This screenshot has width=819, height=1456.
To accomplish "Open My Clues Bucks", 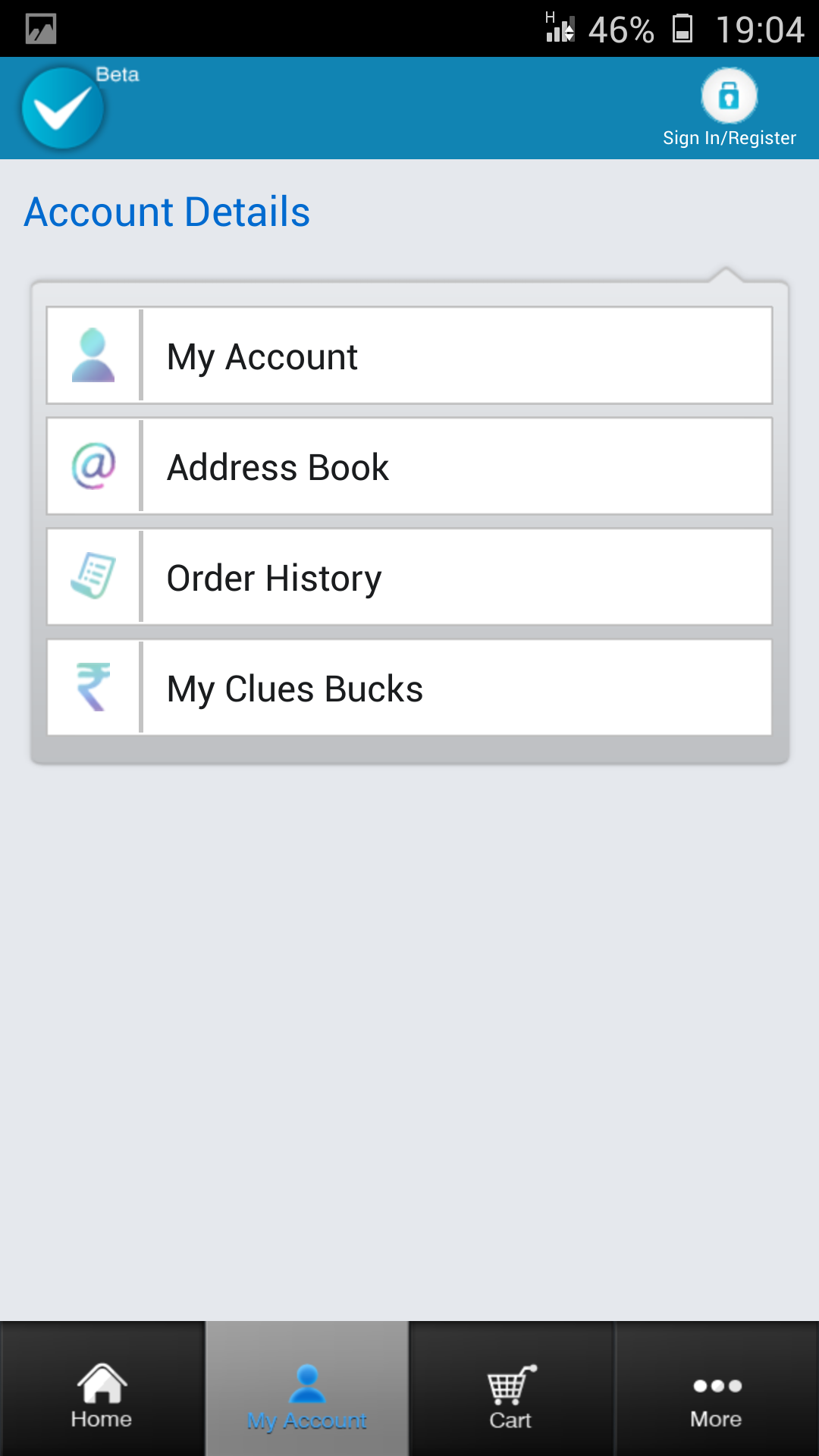I will (409, 688).
